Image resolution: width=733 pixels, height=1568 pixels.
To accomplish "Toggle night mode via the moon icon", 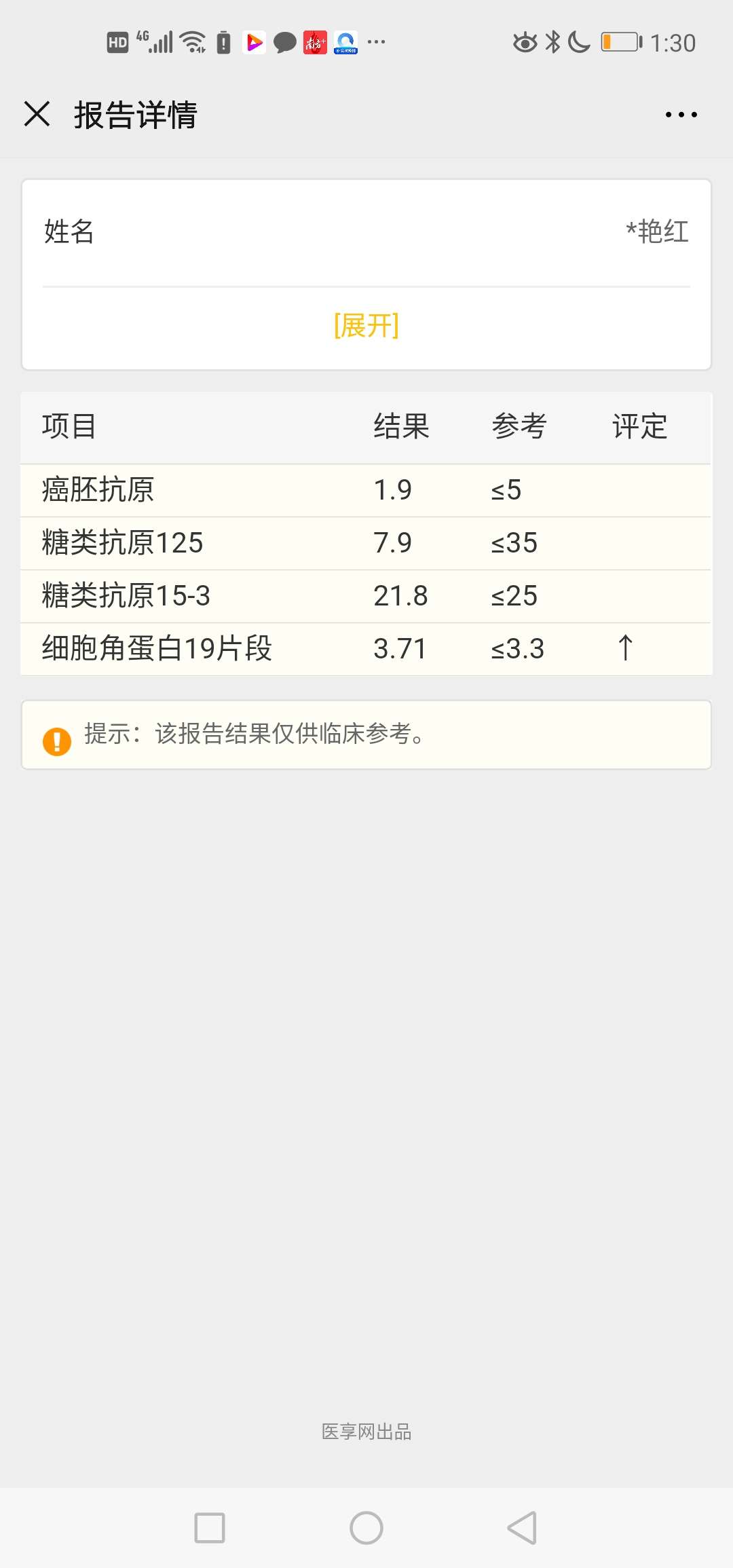I will point(578,42).
